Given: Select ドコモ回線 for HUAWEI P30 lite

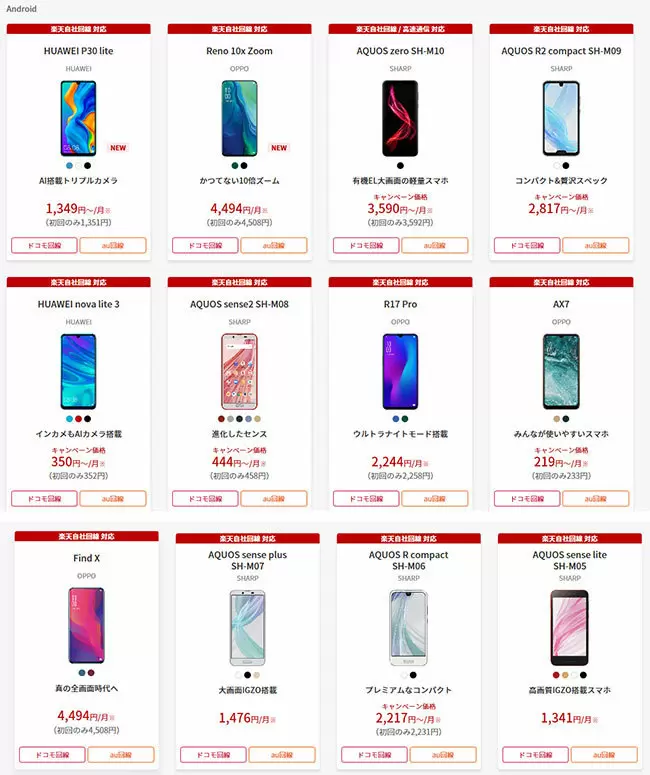Looking at the screenshot, I should (x=44, y=245).
